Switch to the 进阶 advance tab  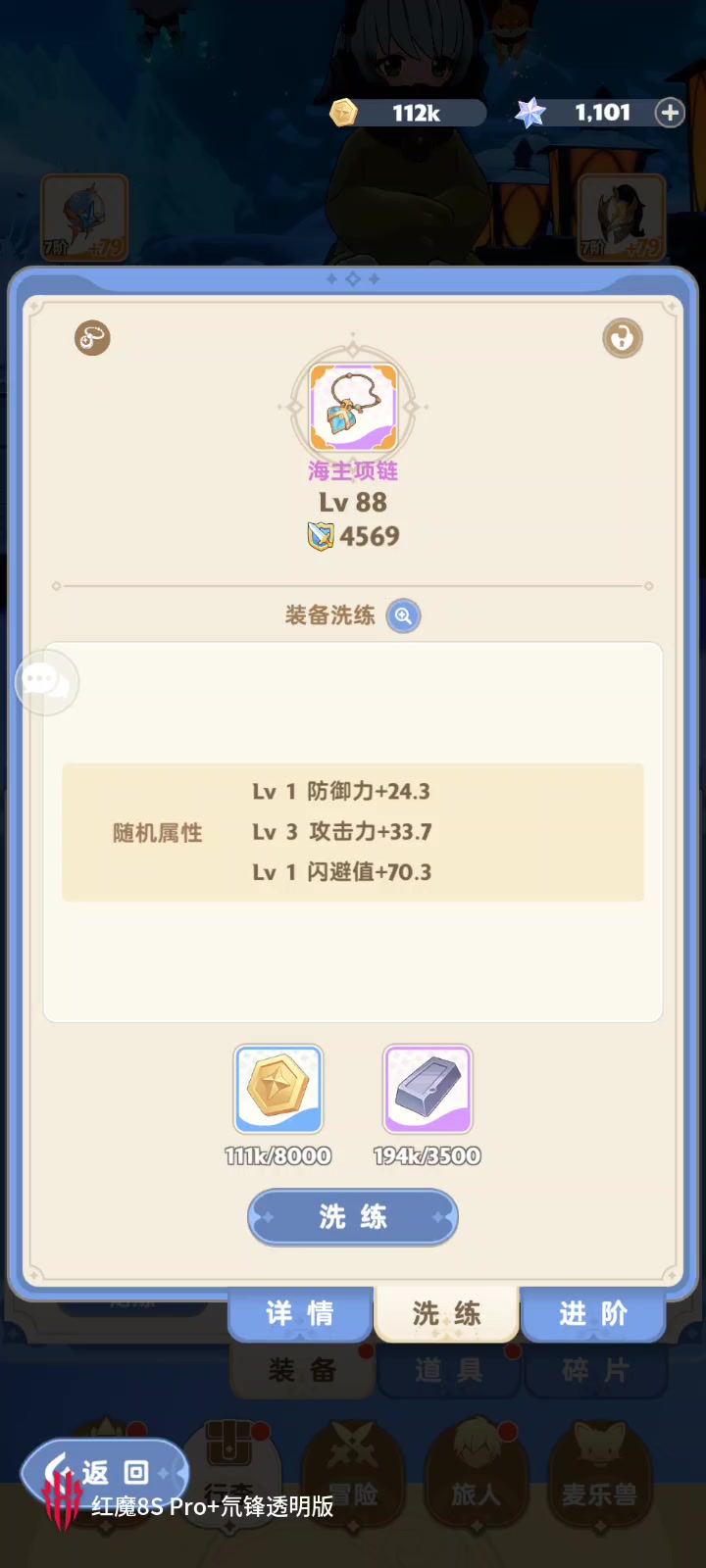coord(593,1313)
